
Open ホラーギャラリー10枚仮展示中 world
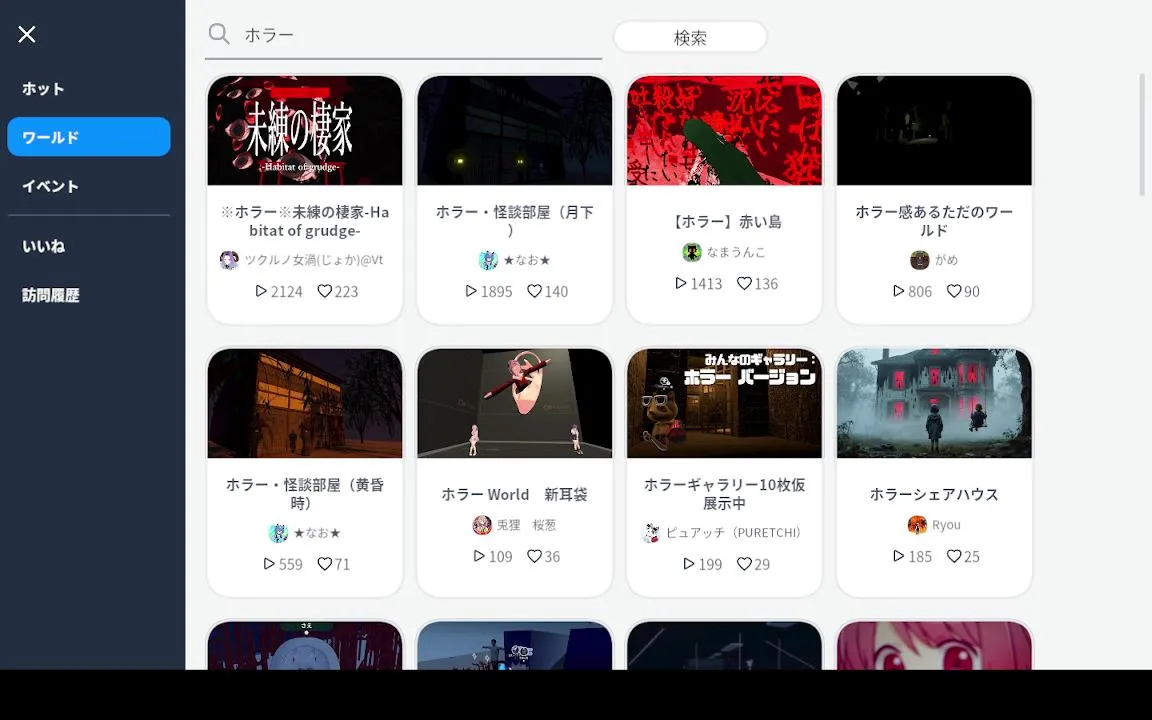[x=725, y=472]
